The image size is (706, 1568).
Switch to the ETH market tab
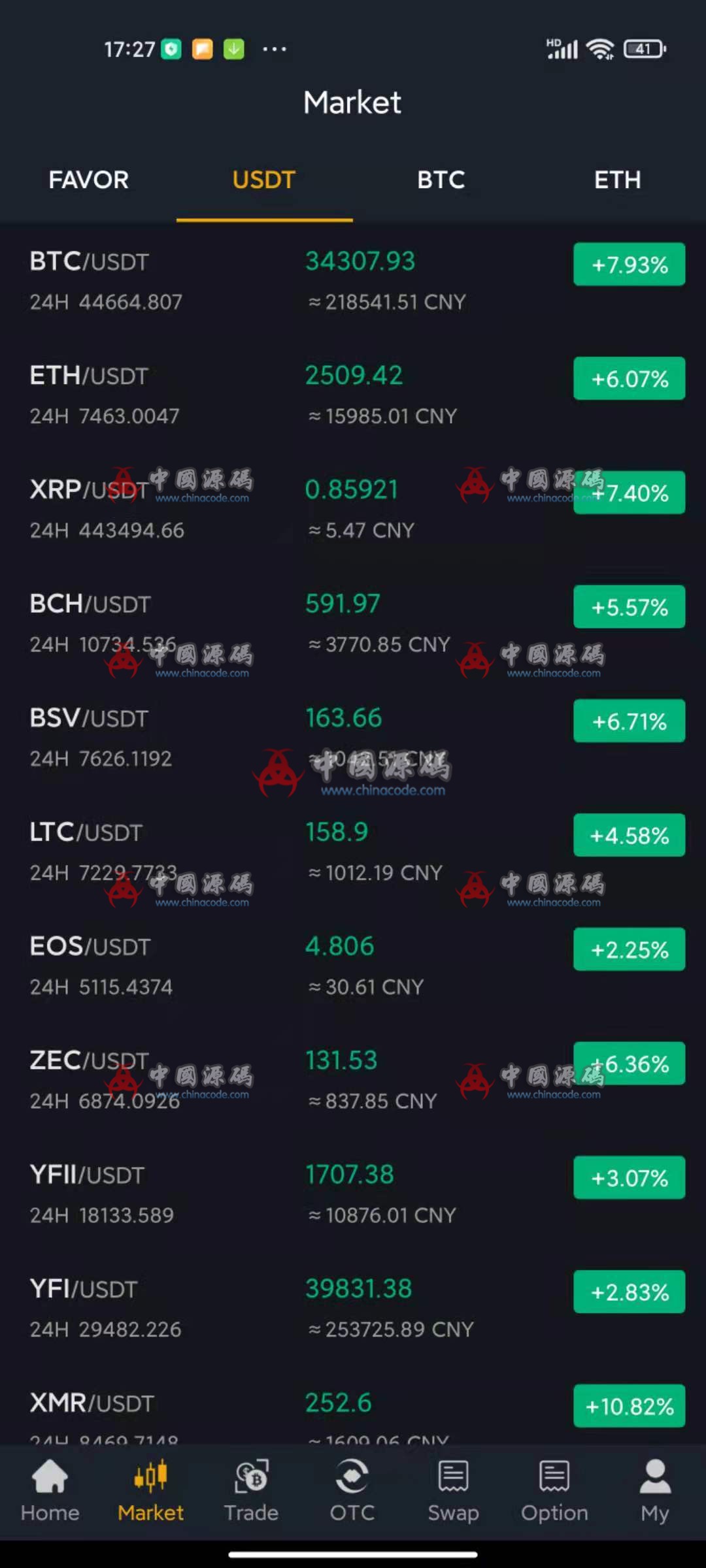[x=617, y=180]
